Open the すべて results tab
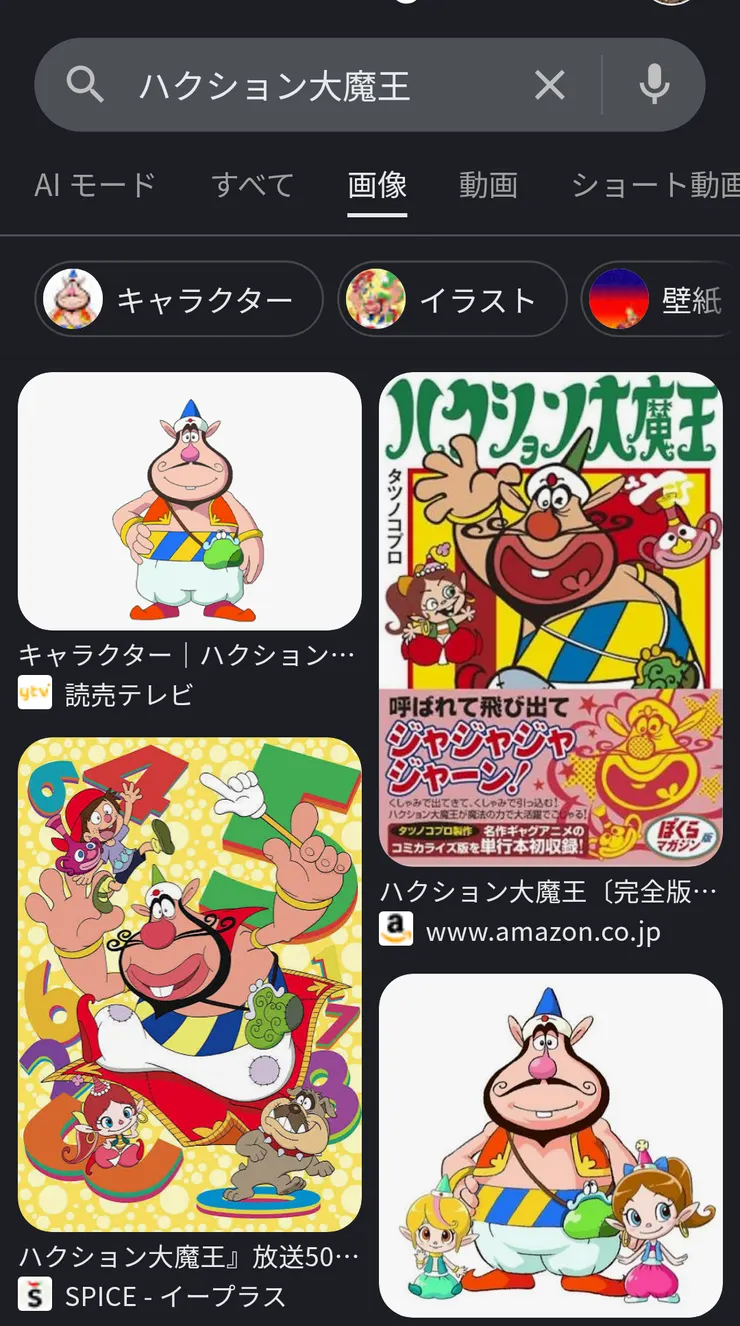 click(252, 185)
